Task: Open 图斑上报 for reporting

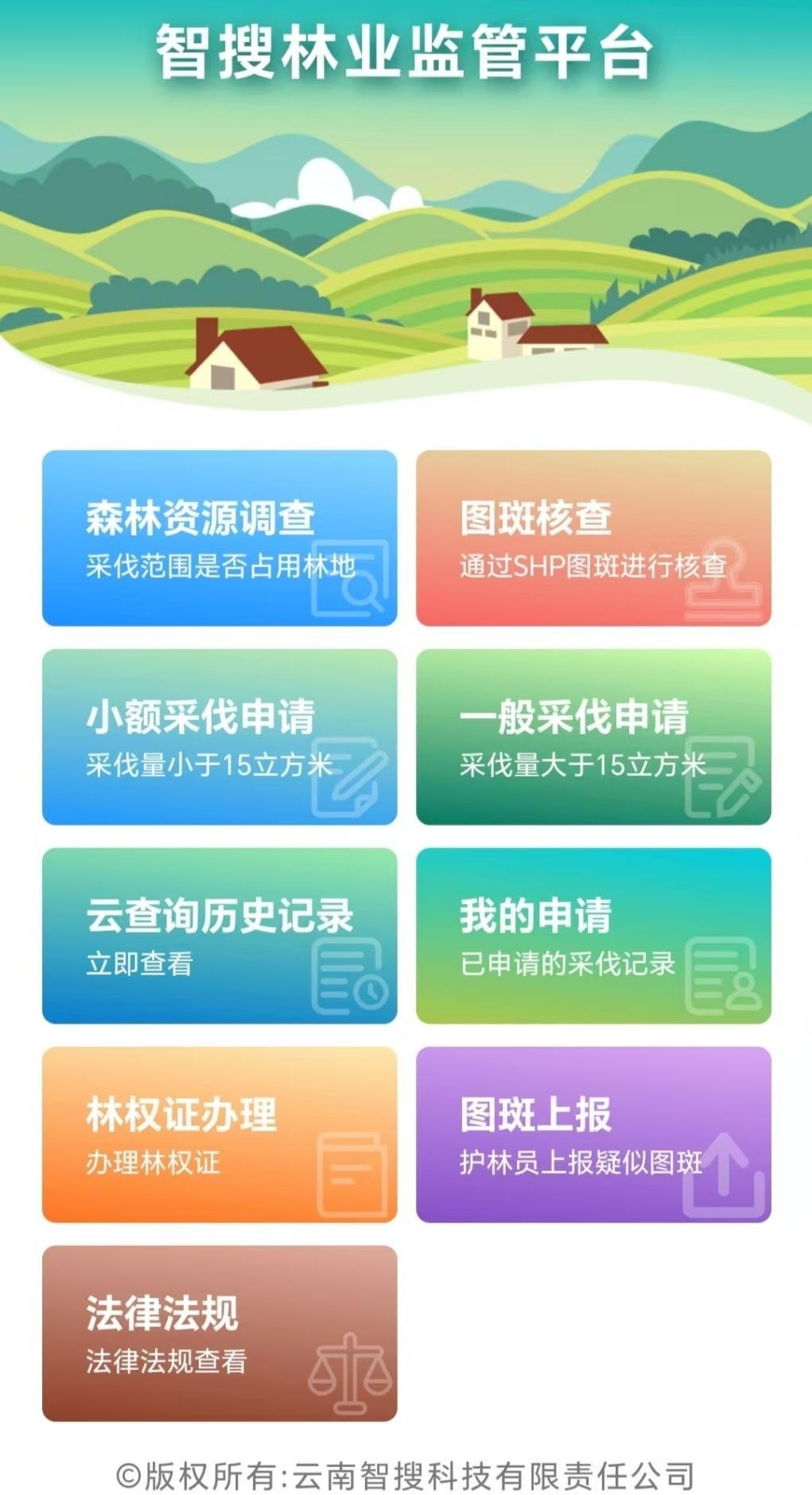Action: pyautogui.click(x=593, y=1135)
